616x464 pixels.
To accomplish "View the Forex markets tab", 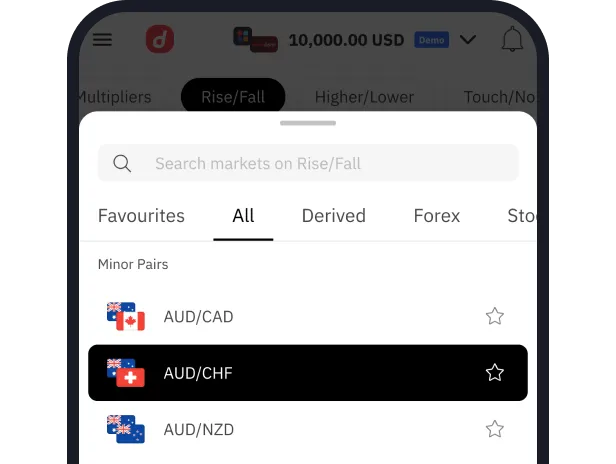I will [x=437, y=216].
